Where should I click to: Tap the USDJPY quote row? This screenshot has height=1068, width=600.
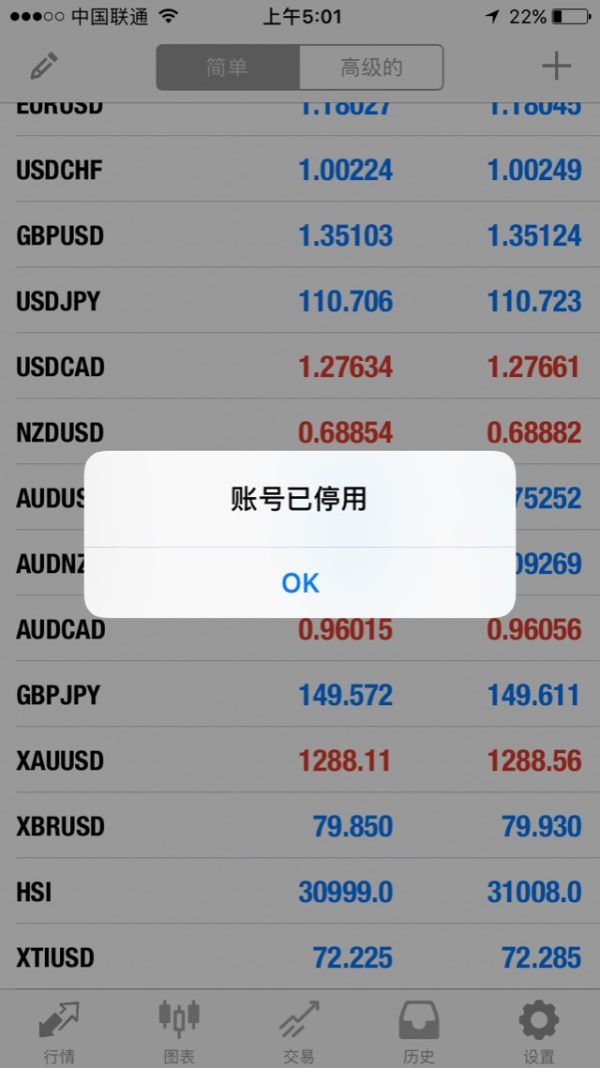300,301
